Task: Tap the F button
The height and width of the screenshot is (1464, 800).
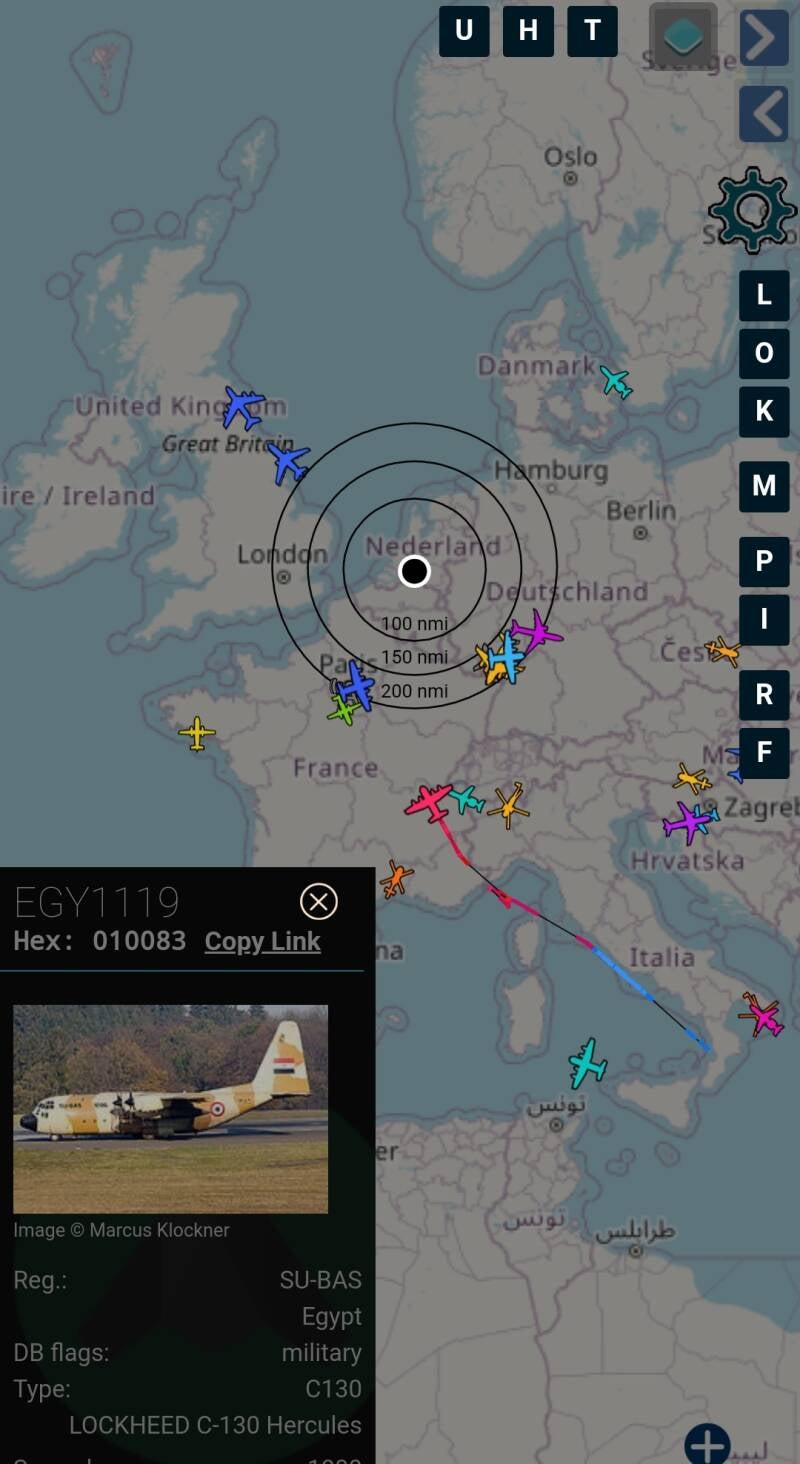Action: [764, 752]
